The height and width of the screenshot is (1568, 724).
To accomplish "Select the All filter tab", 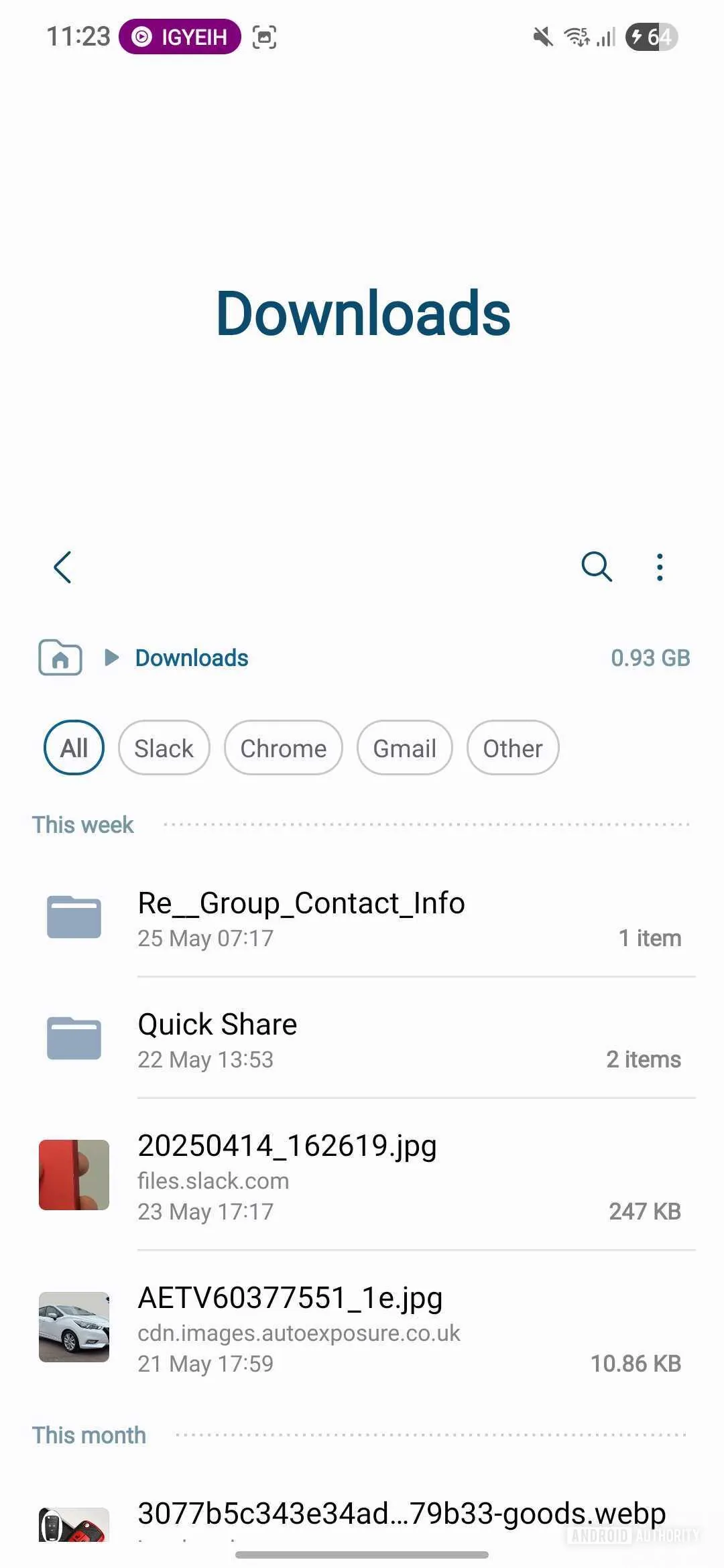I will coord(73,748).
